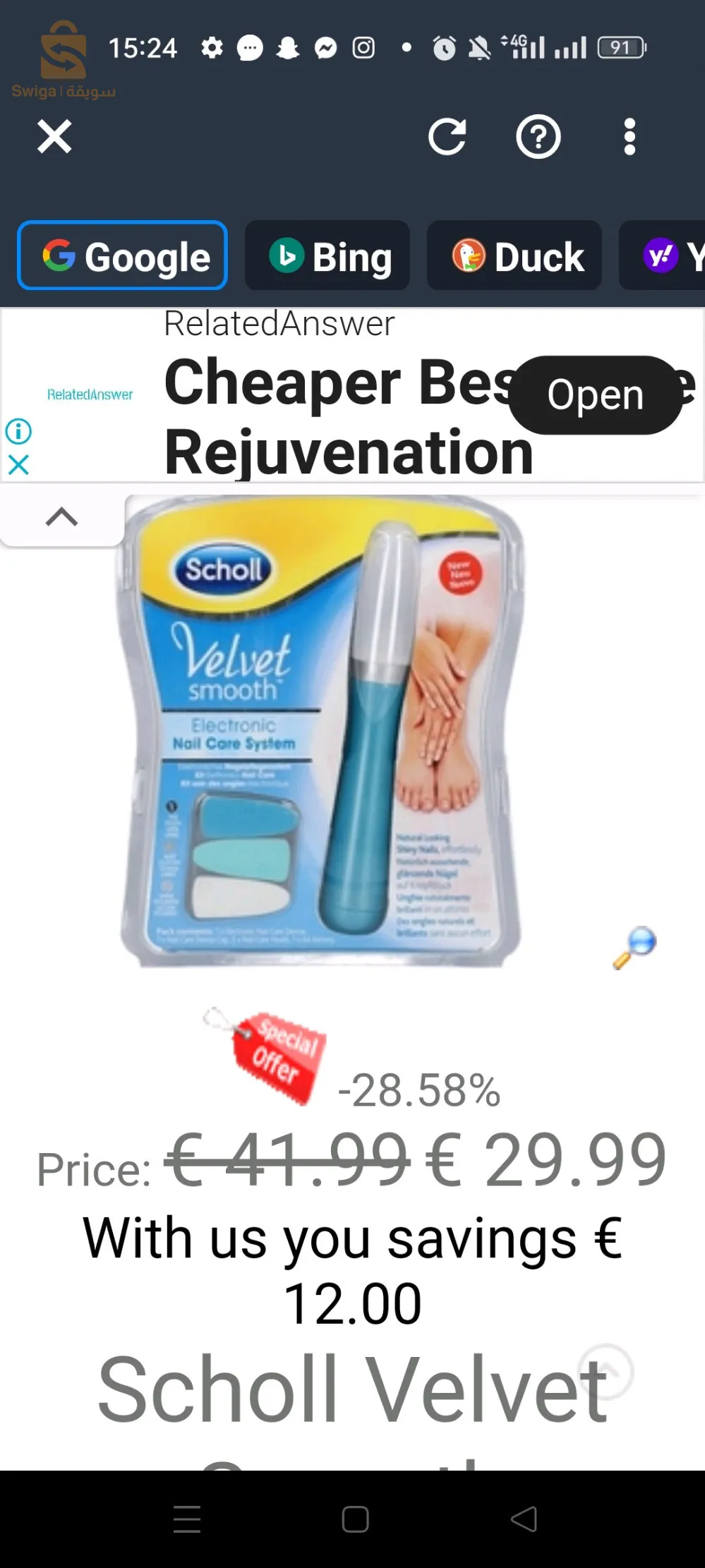705x1568 pixels.
Task: Go back using system navigation
Action: (x=524, y=1519)
